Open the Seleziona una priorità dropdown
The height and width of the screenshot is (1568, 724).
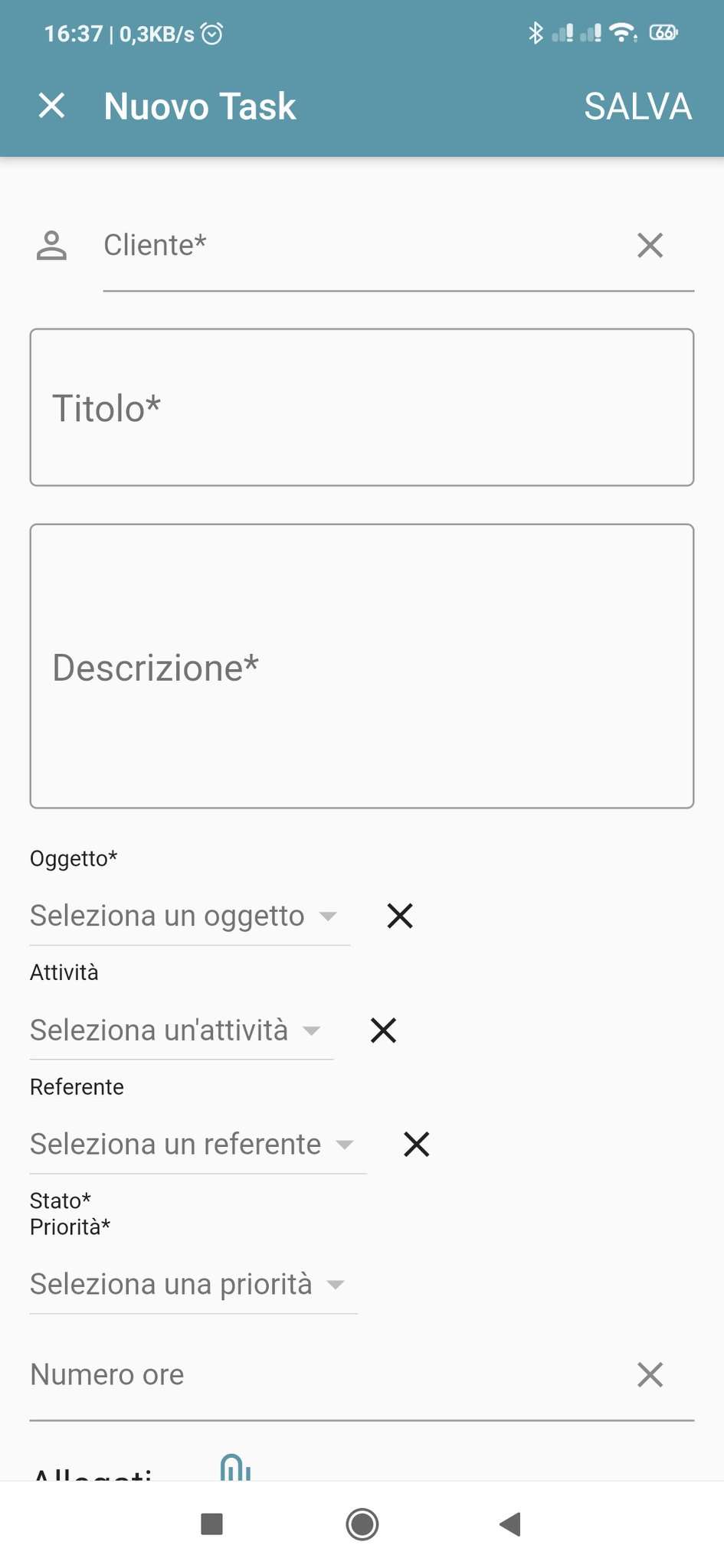tap(188, 1285)
